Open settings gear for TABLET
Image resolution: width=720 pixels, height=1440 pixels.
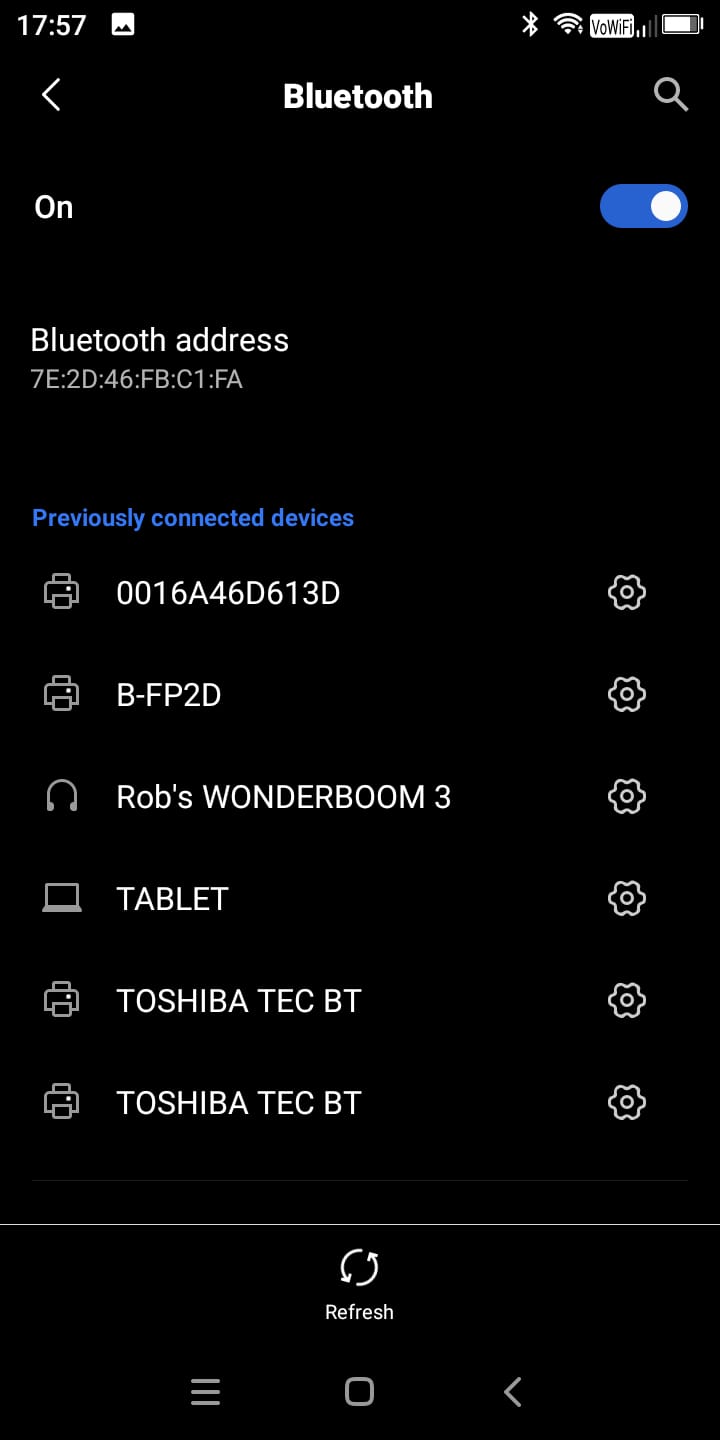pos(627,899)
